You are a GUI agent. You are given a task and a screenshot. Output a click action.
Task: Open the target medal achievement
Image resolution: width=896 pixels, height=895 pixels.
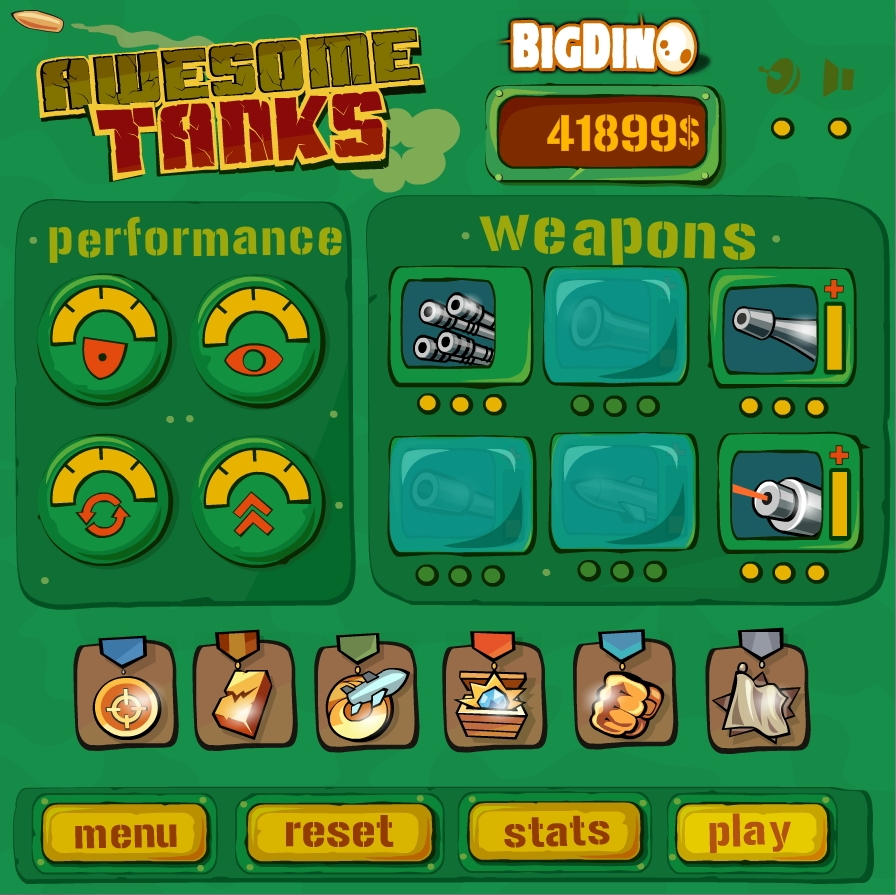click(125, 697)
